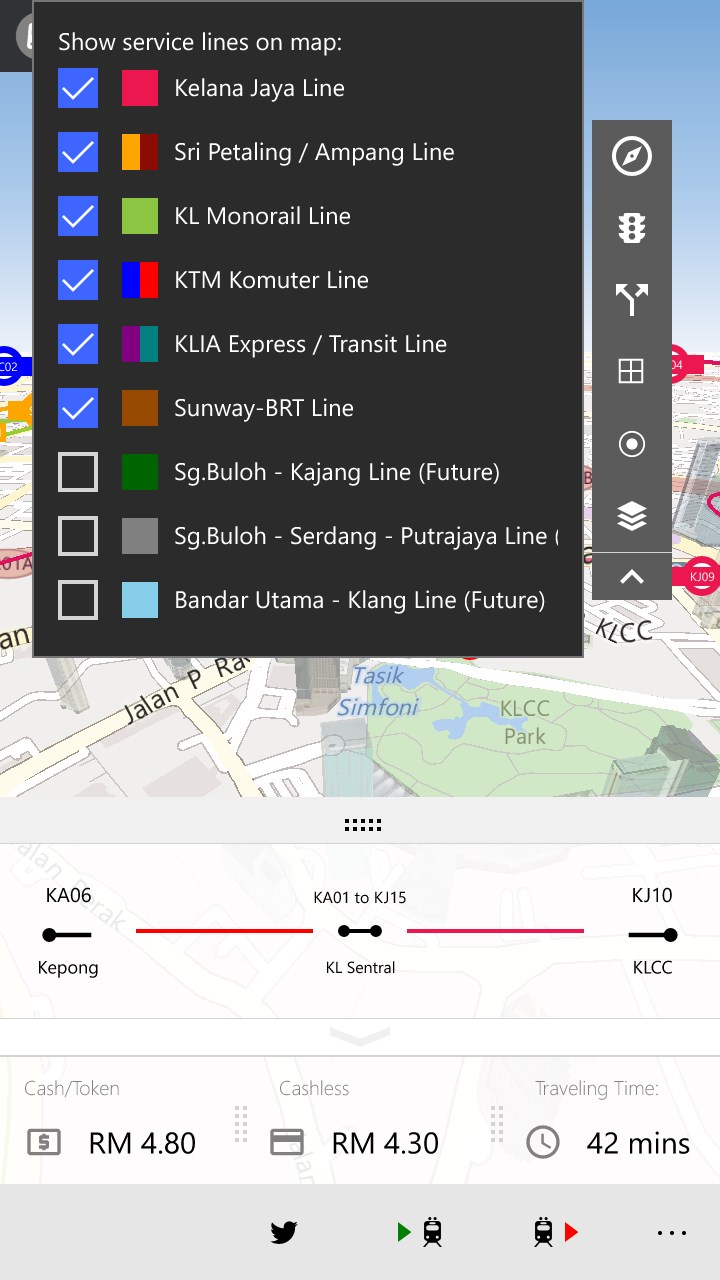Open the map layers icon
This screenshot has width=720, height=1280.
[x=632, y=516]
